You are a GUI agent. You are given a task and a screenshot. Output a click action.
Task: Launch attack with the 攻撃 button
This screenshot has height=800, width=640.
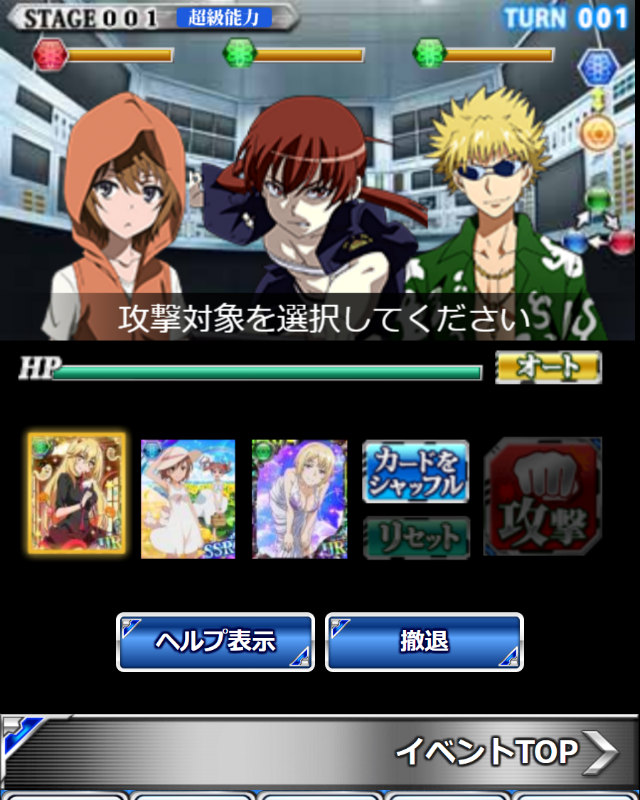coord(543,497)
